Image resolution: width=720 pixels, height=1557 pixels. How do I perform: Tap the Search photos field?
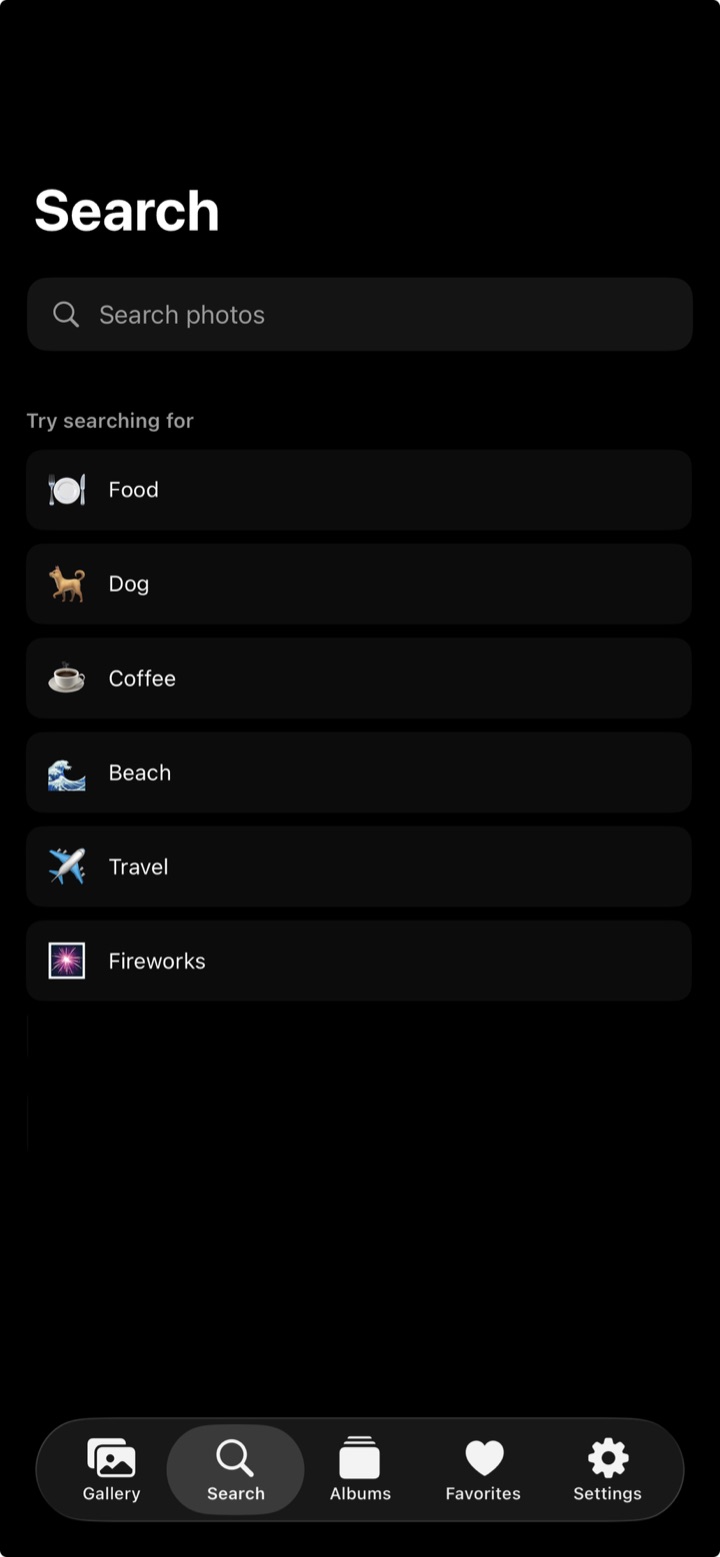[360, 314]
